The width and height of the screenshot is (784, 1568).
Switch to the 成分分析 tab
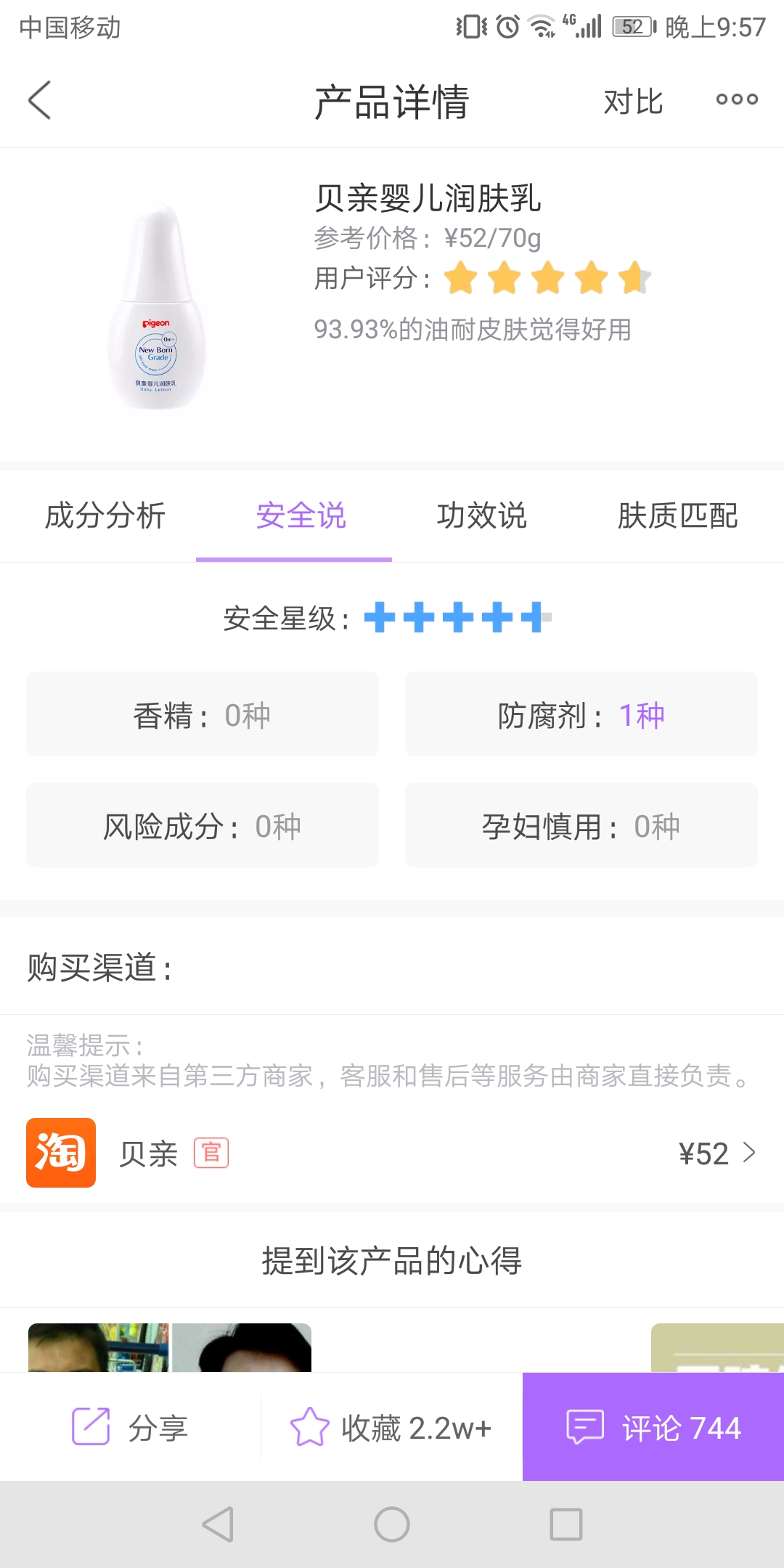105,517
